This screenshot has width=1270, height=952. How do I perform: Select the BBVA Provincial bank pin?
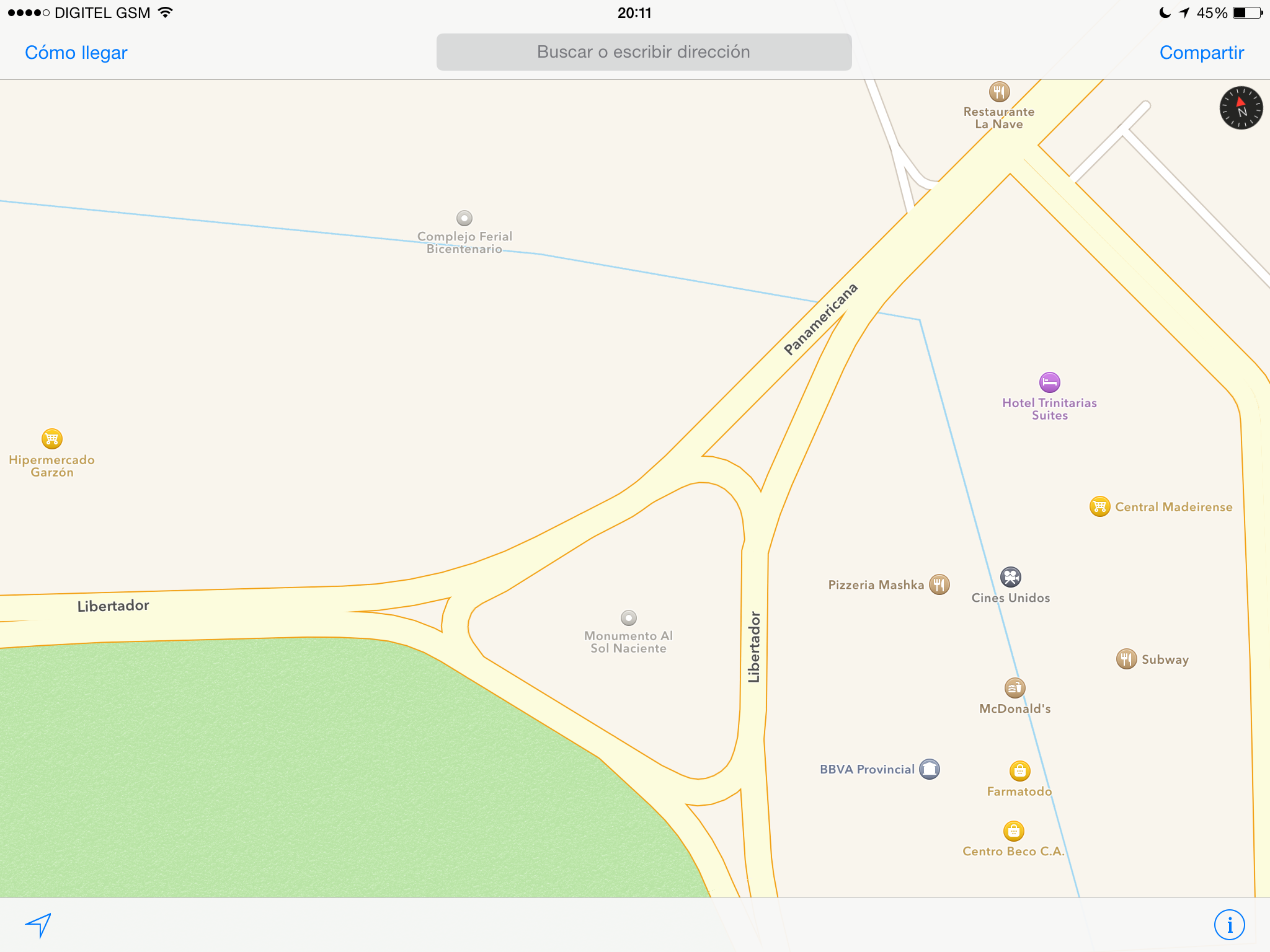(929, 769)
